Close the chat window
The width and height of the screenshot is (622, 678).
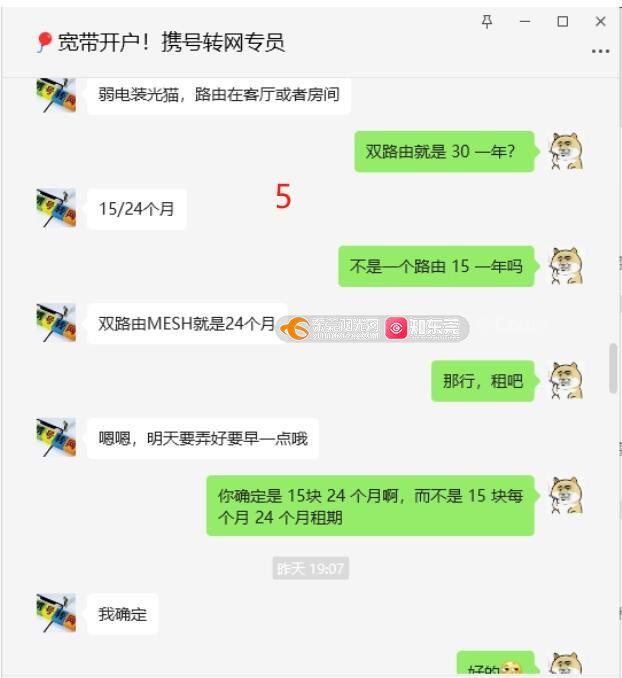tap(600, 21)
